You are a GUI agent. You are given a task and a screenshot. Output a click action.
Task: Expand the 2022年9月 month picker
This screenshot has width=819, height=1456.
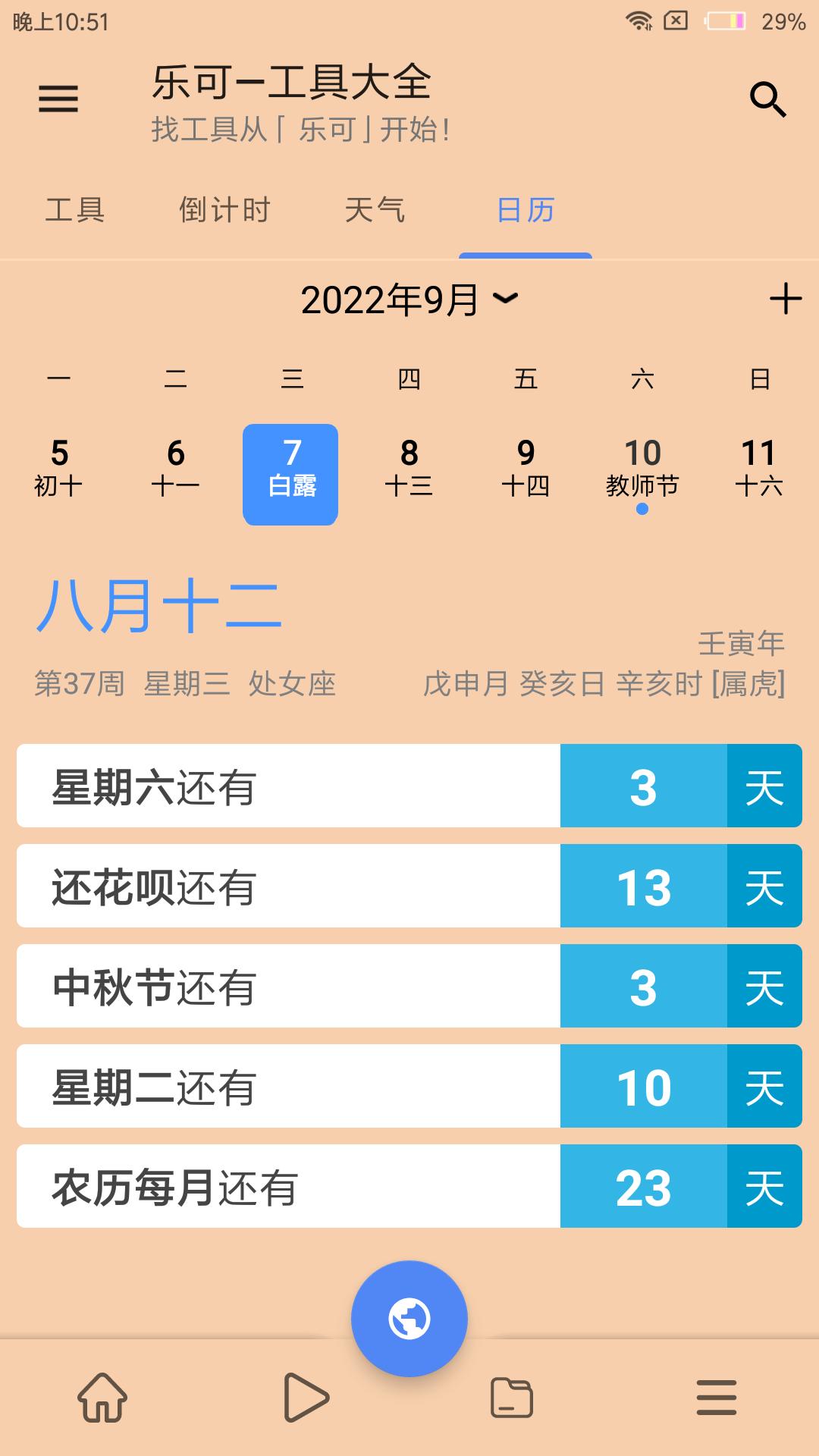(x=409, y=300)
